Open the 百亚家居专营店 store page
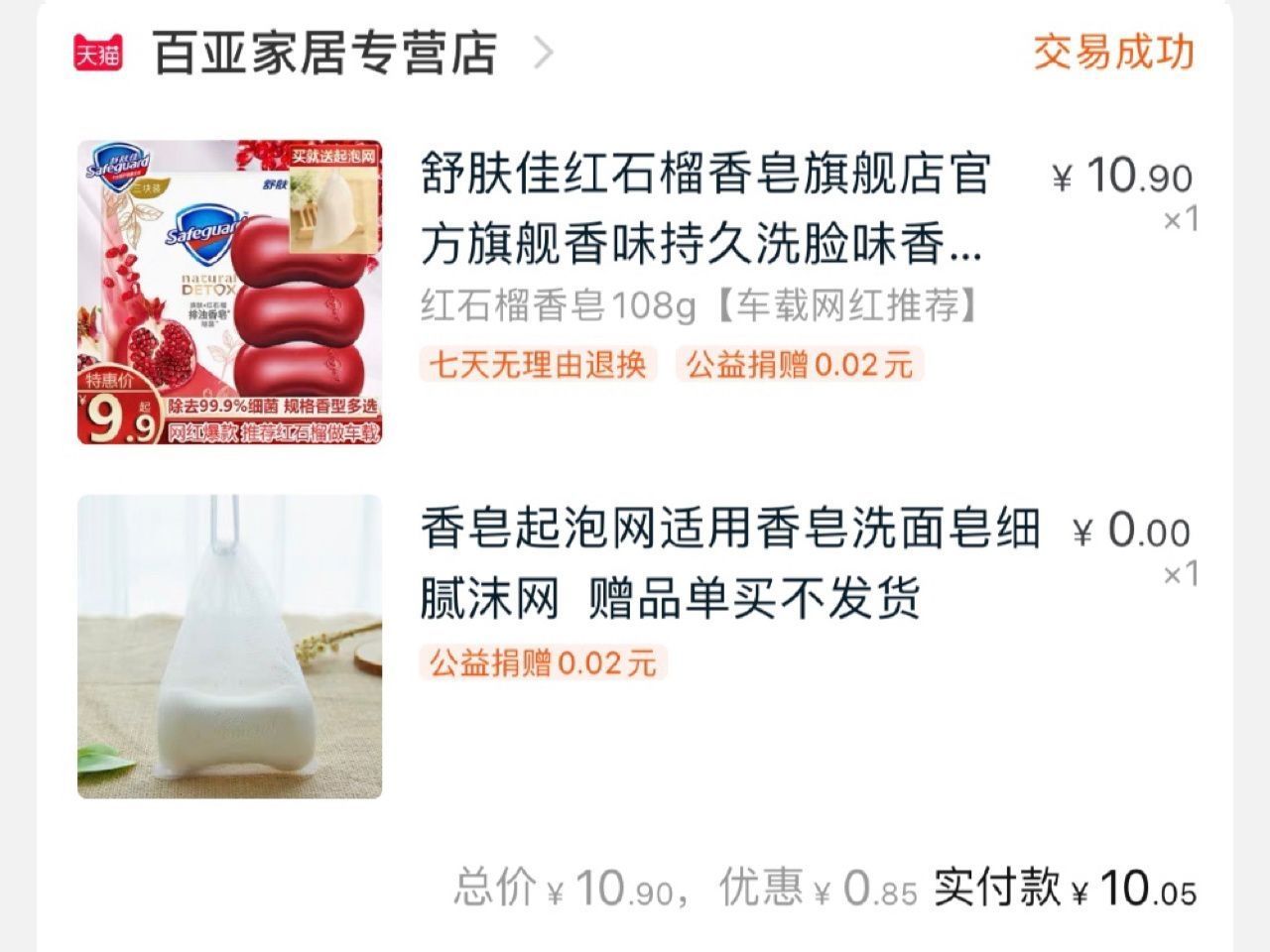The image size is (1270, 952). (x=323, y=54)
